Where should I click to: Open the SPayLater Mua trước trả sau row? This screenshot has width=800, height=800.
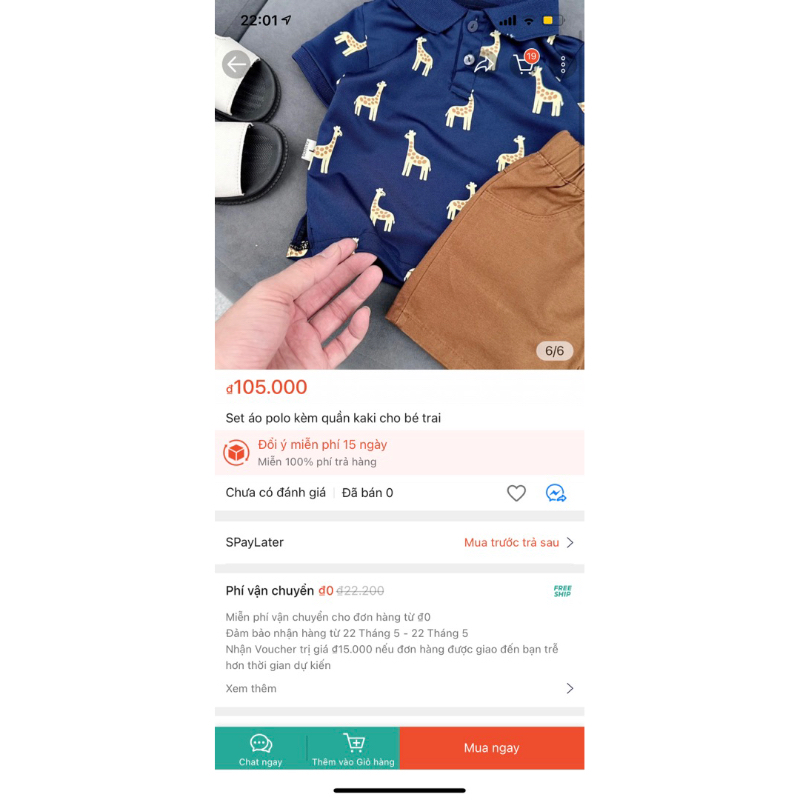point(400,542)
